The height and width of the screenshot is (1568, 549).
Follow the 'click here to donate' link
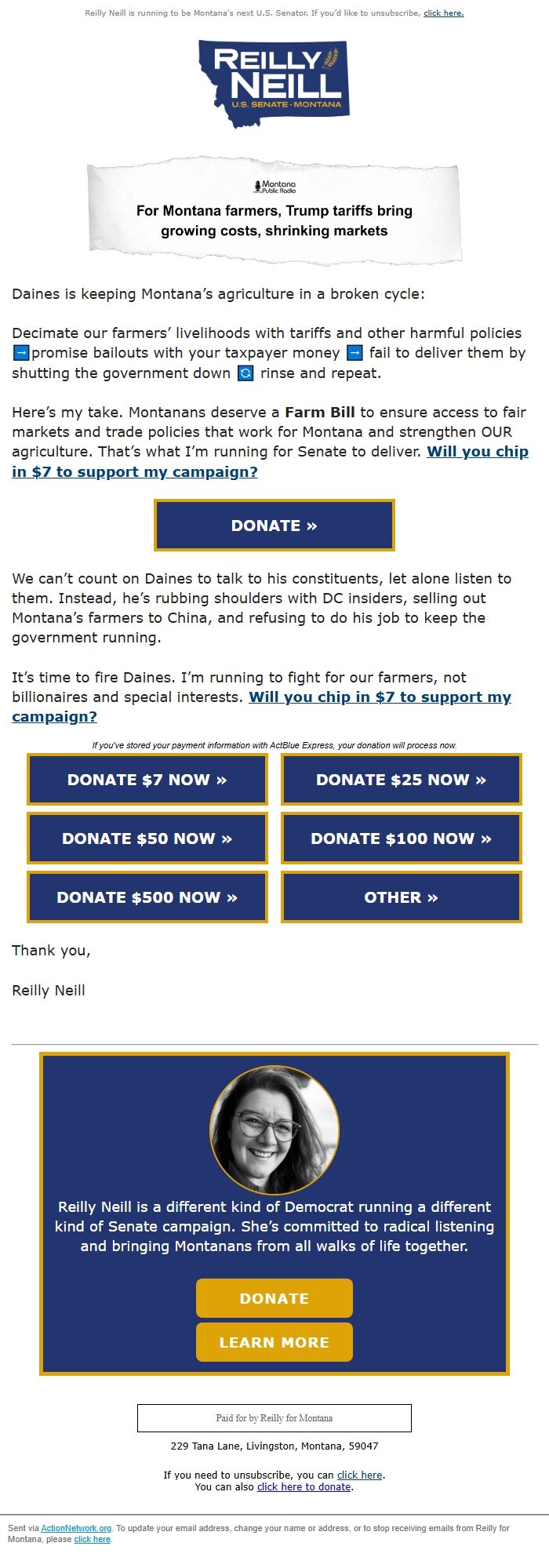pos(304,1486)
